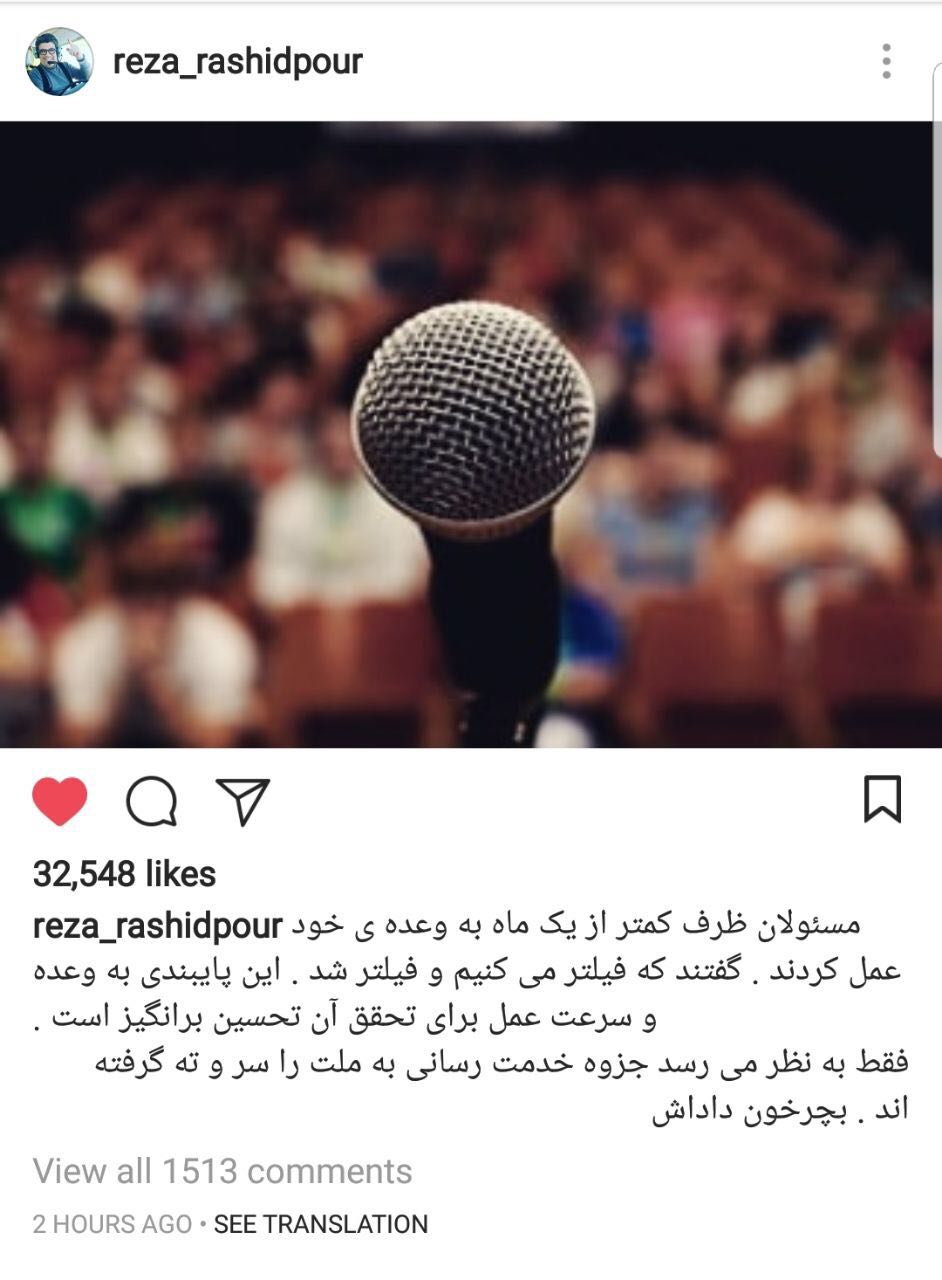The width and height of the screenshot is (942, 1280).
Task: View all 1513 comments
Action: point(222,1171)
